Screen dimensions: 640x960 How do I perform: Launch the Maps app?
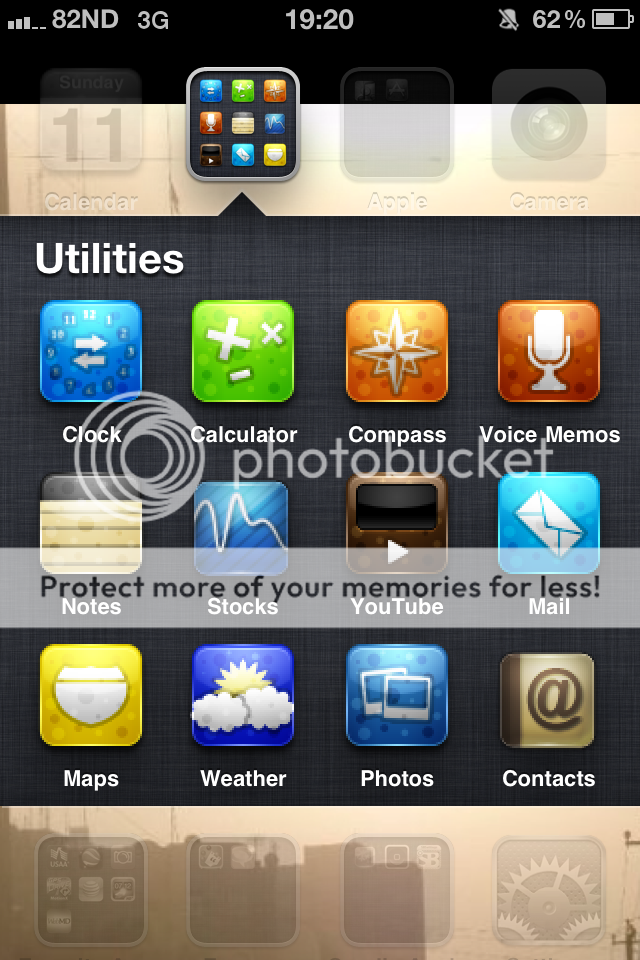tap(91, 695)
